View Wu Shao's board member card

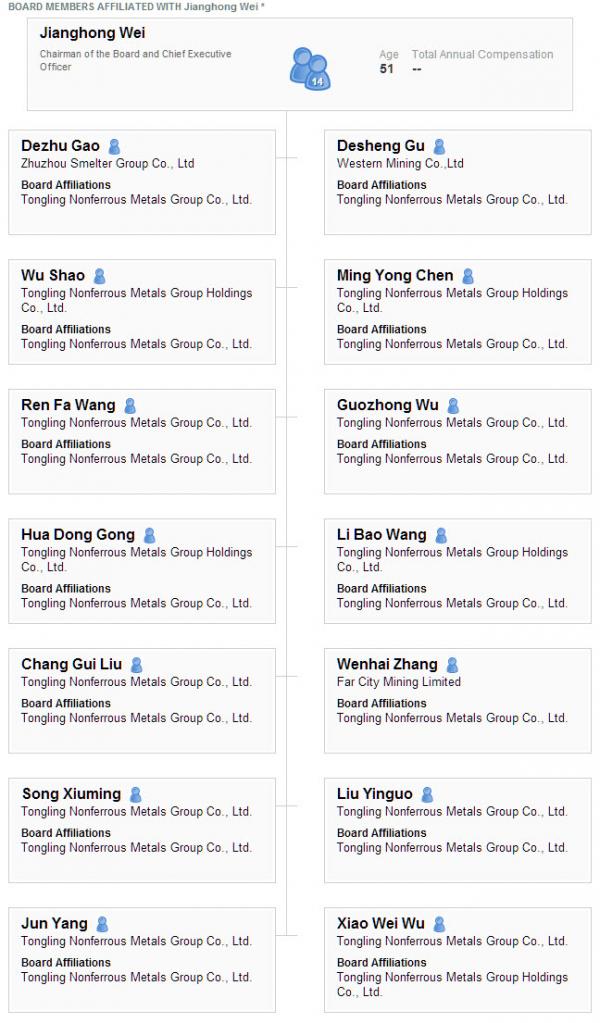click(142, 312)
